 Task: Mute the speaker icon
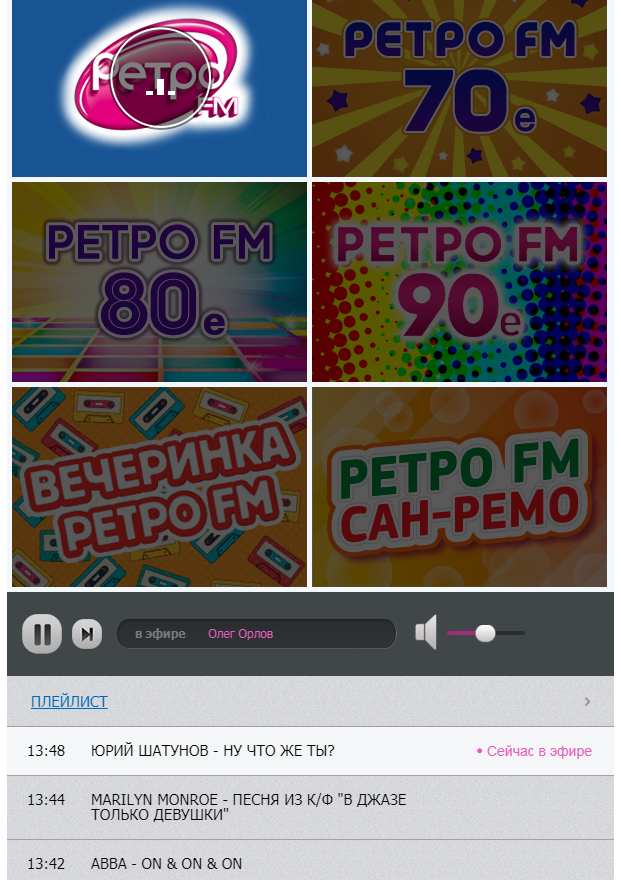[427, 633]
